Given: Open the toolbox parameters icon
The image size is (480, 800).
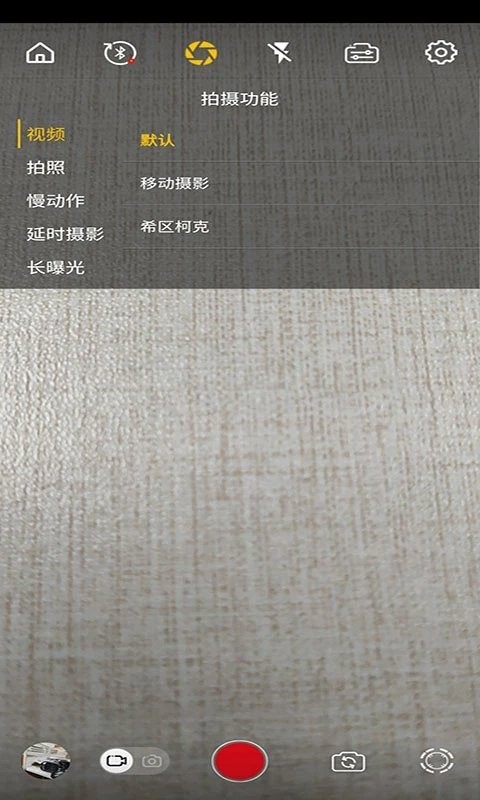Looking at the screenshot, I should pyautogui.click(x=362, y=54).
